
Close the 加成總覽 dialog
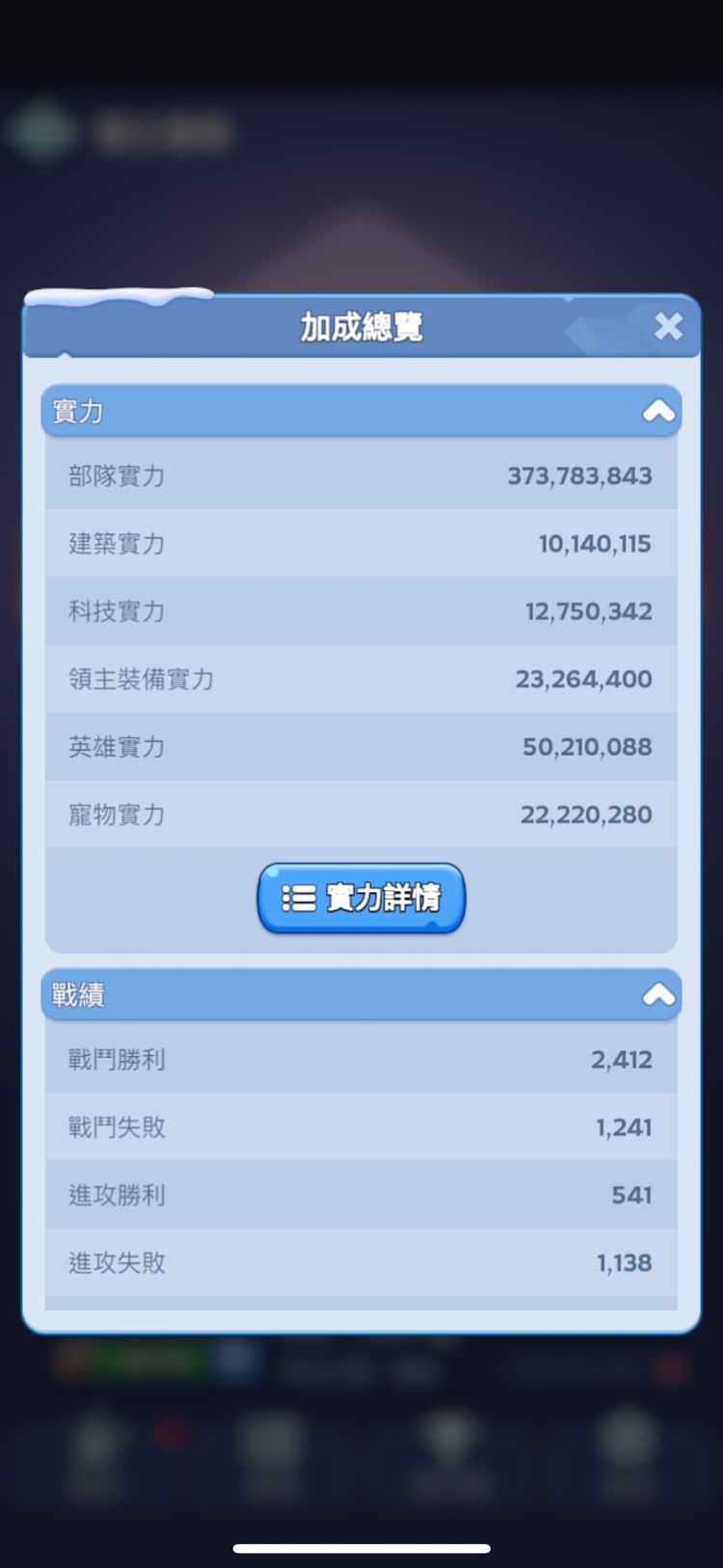click(668, 327)
